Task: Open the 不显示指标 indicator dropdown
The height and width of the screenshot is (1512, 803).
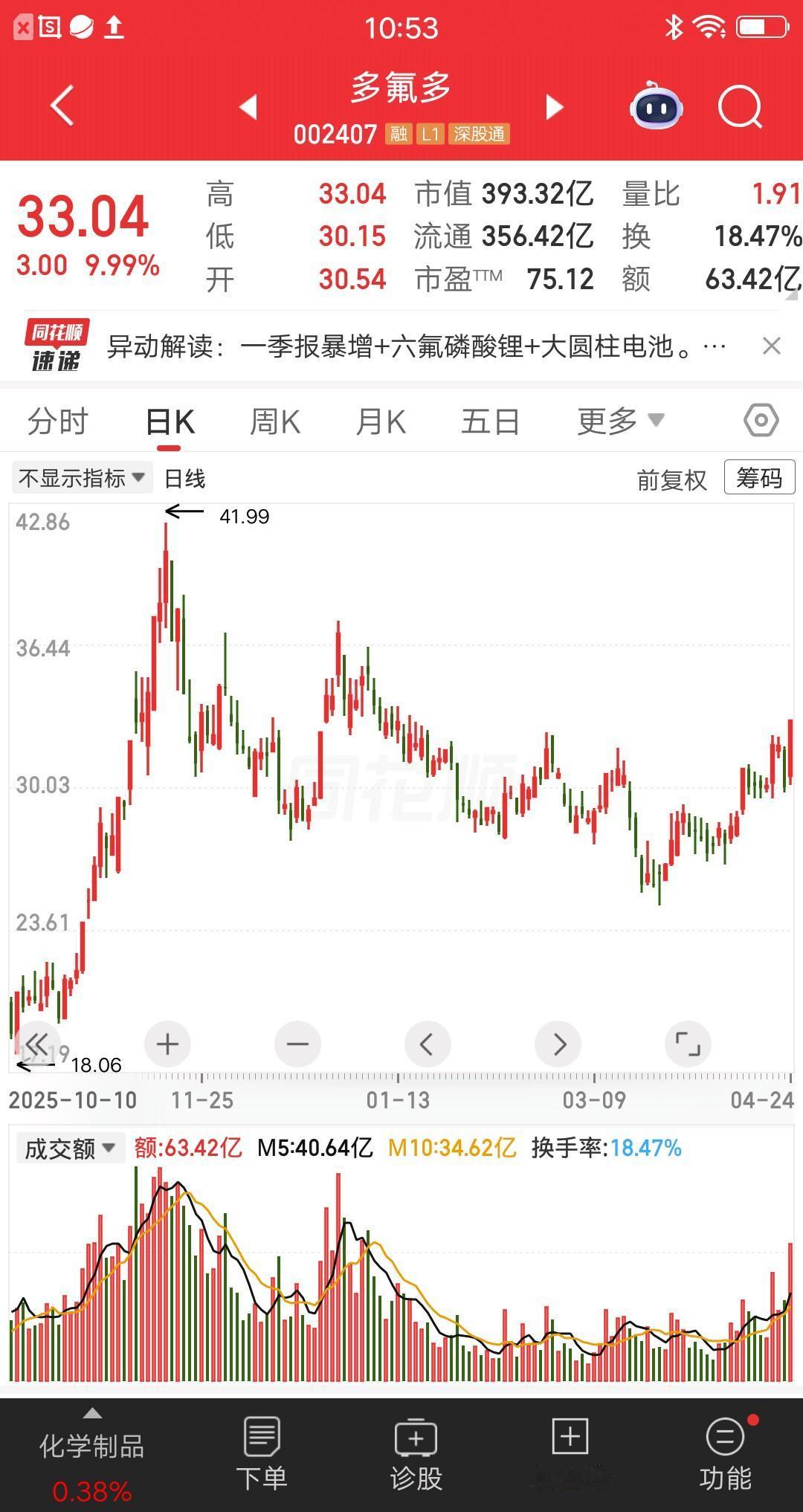Action: (x=80, y=478)
